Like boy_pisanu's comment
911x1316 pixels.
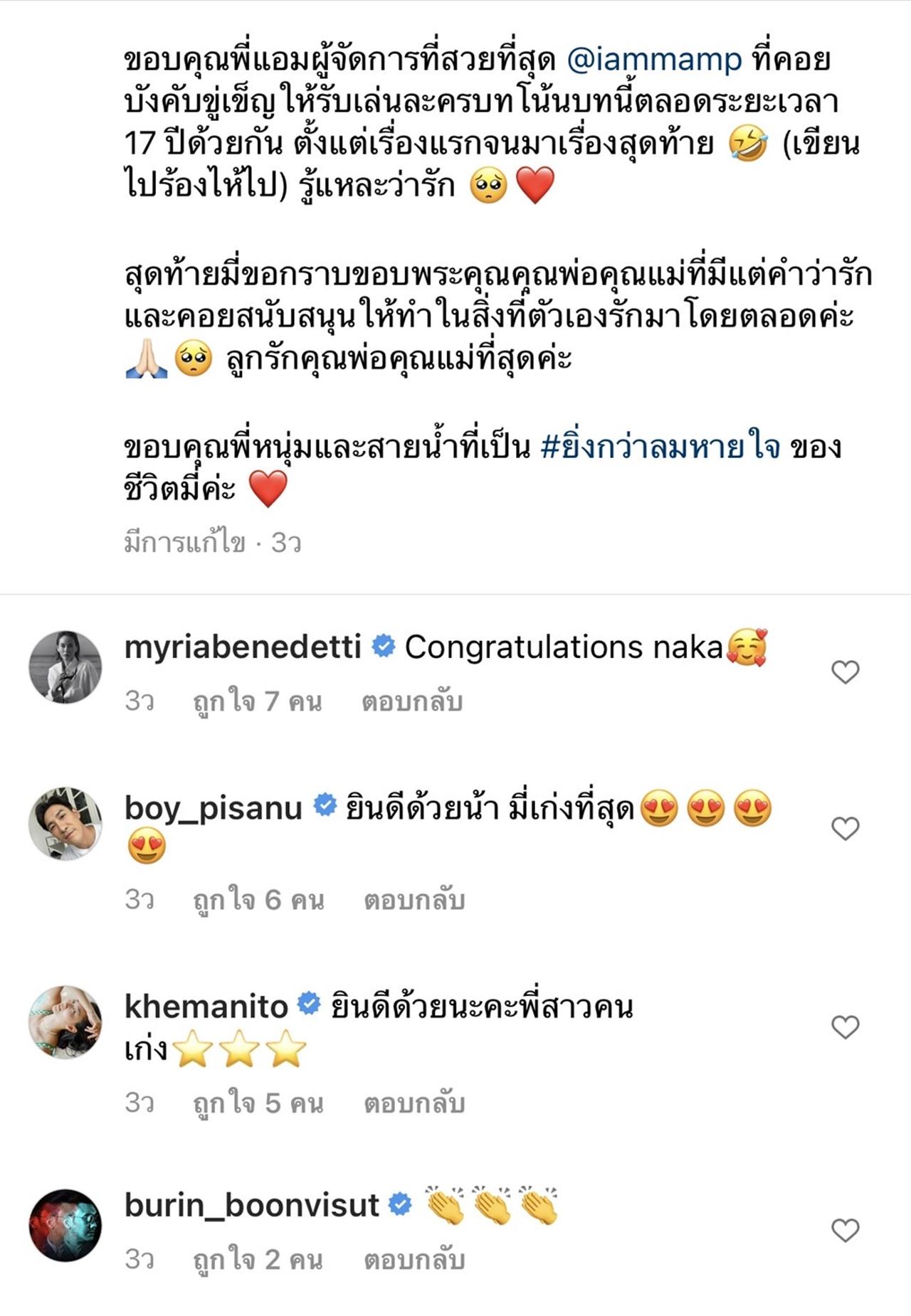pos(845,828)
